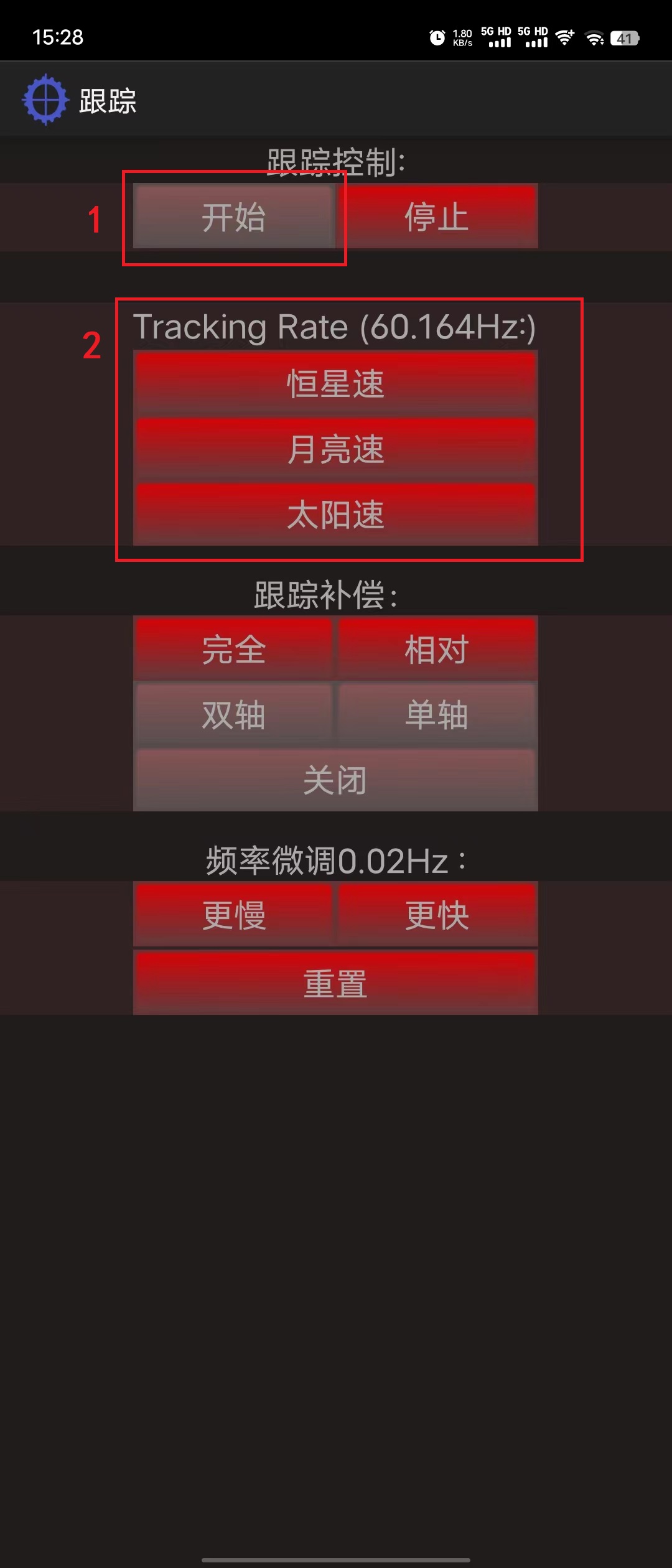Screen dimensions: 672x1568
Task: Choose the 月亮速 lunar tracking rate
Action: (x=335, y=449)
